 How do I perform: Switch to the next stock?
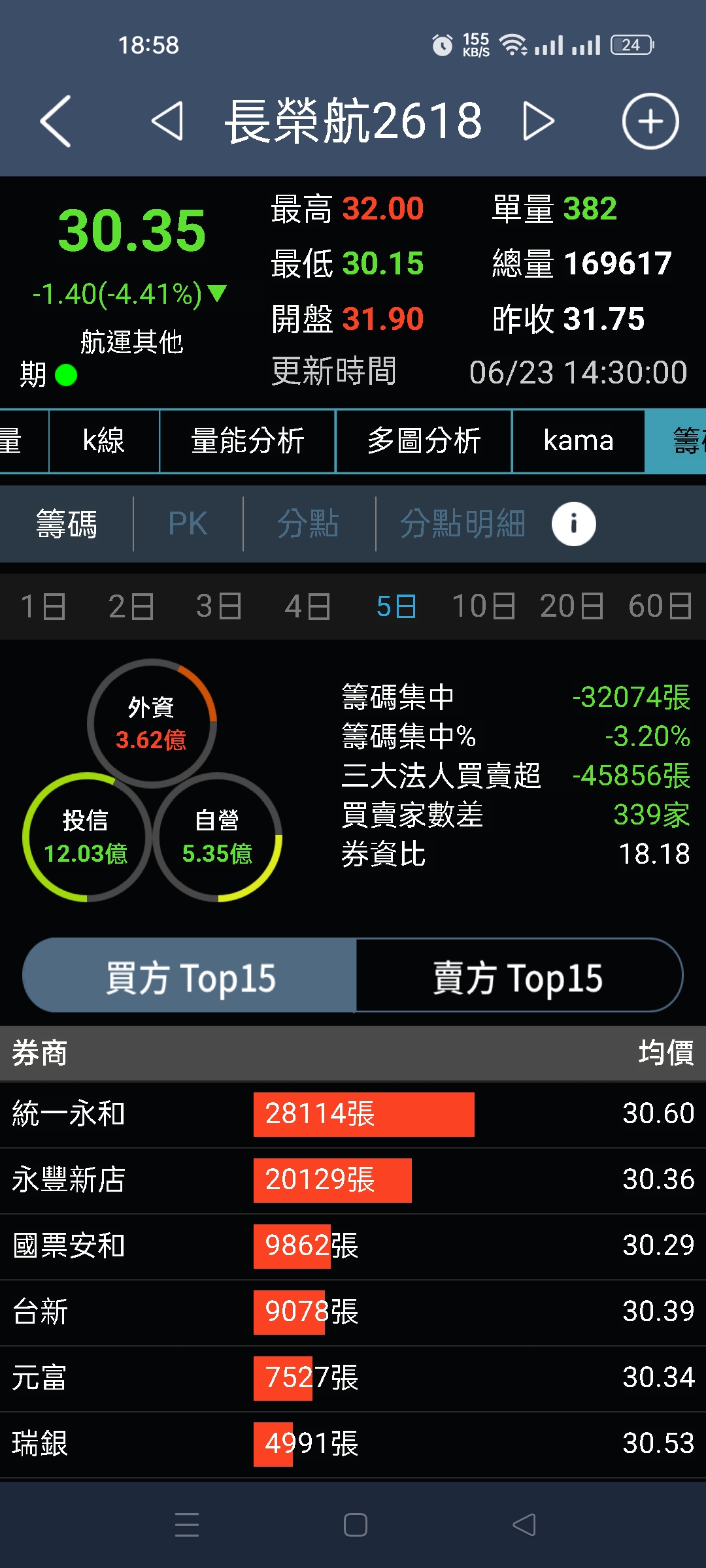coord(539,121)
